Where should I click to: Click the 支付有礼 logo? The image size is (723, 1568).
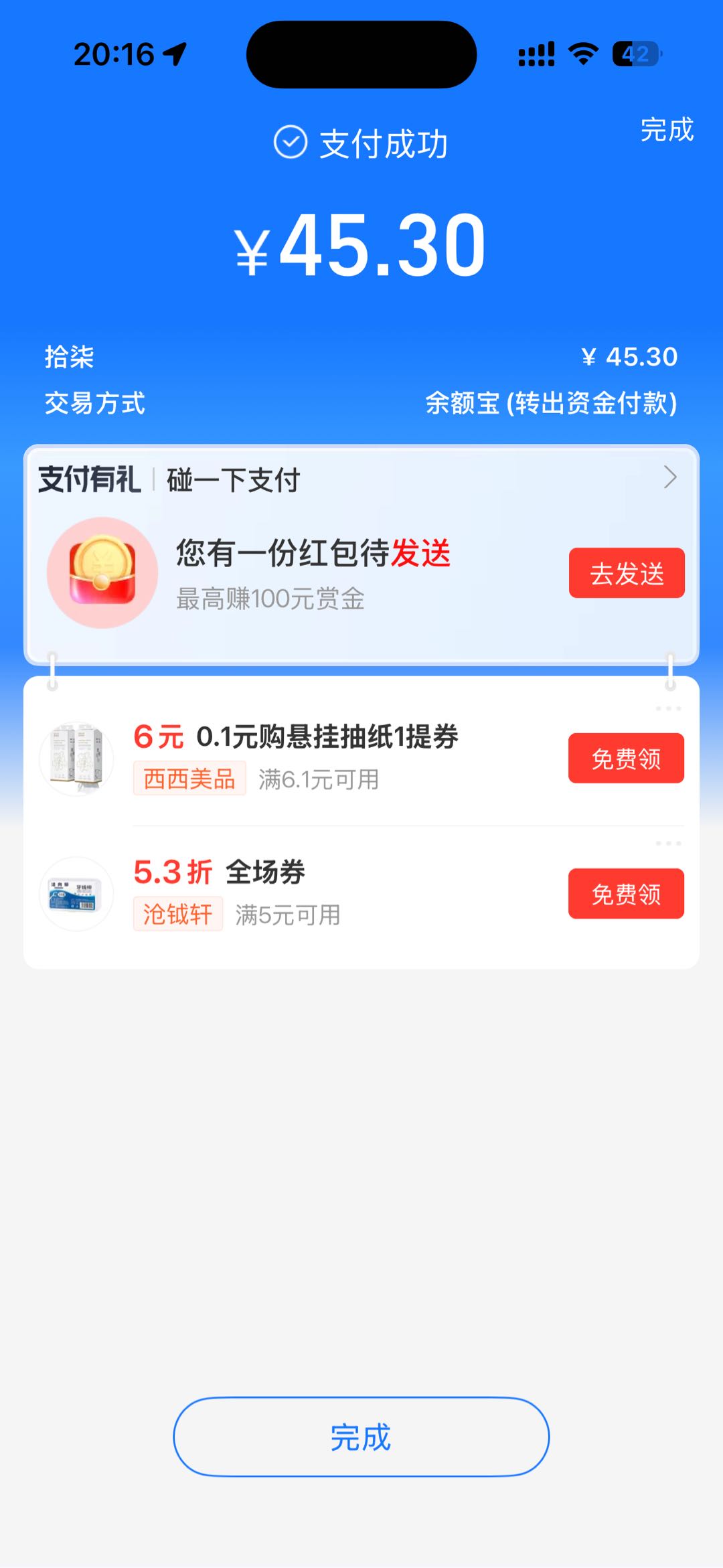pos(89,478)
